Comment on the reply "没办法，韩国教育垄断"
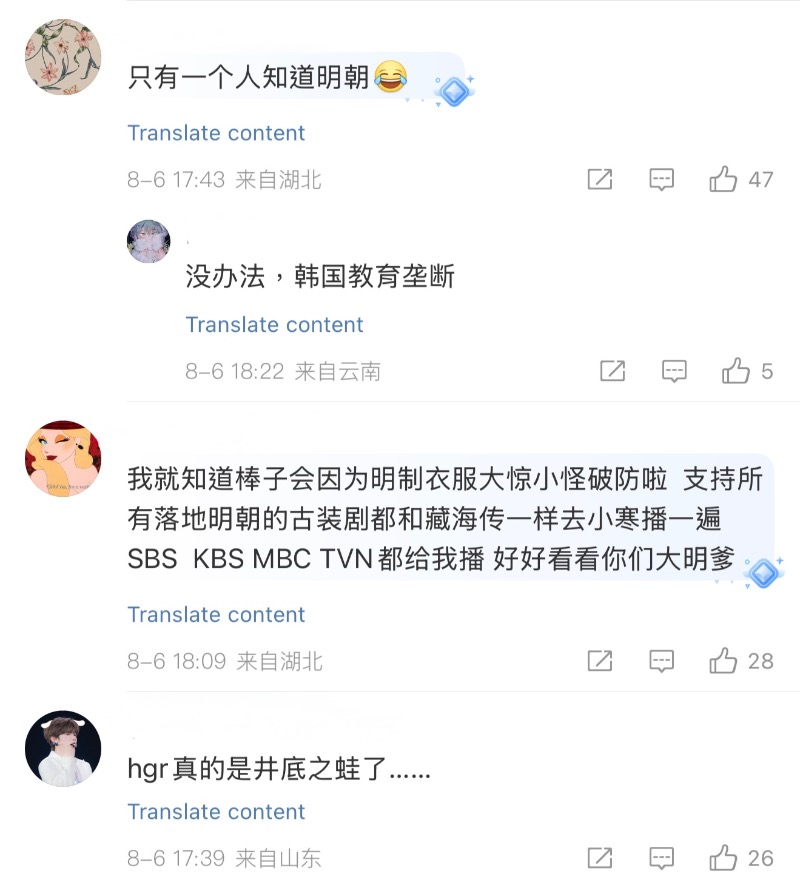Screen dimensions: 800x885 tap(675, 372)
